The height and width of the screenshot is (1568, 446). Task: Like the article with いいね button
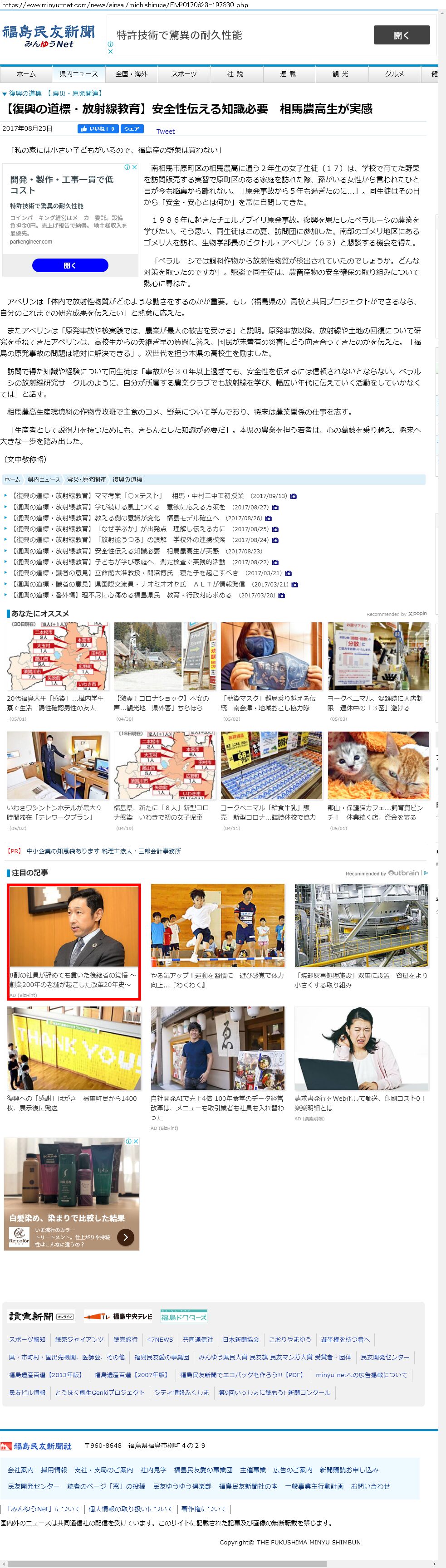(x=98, y=129)
